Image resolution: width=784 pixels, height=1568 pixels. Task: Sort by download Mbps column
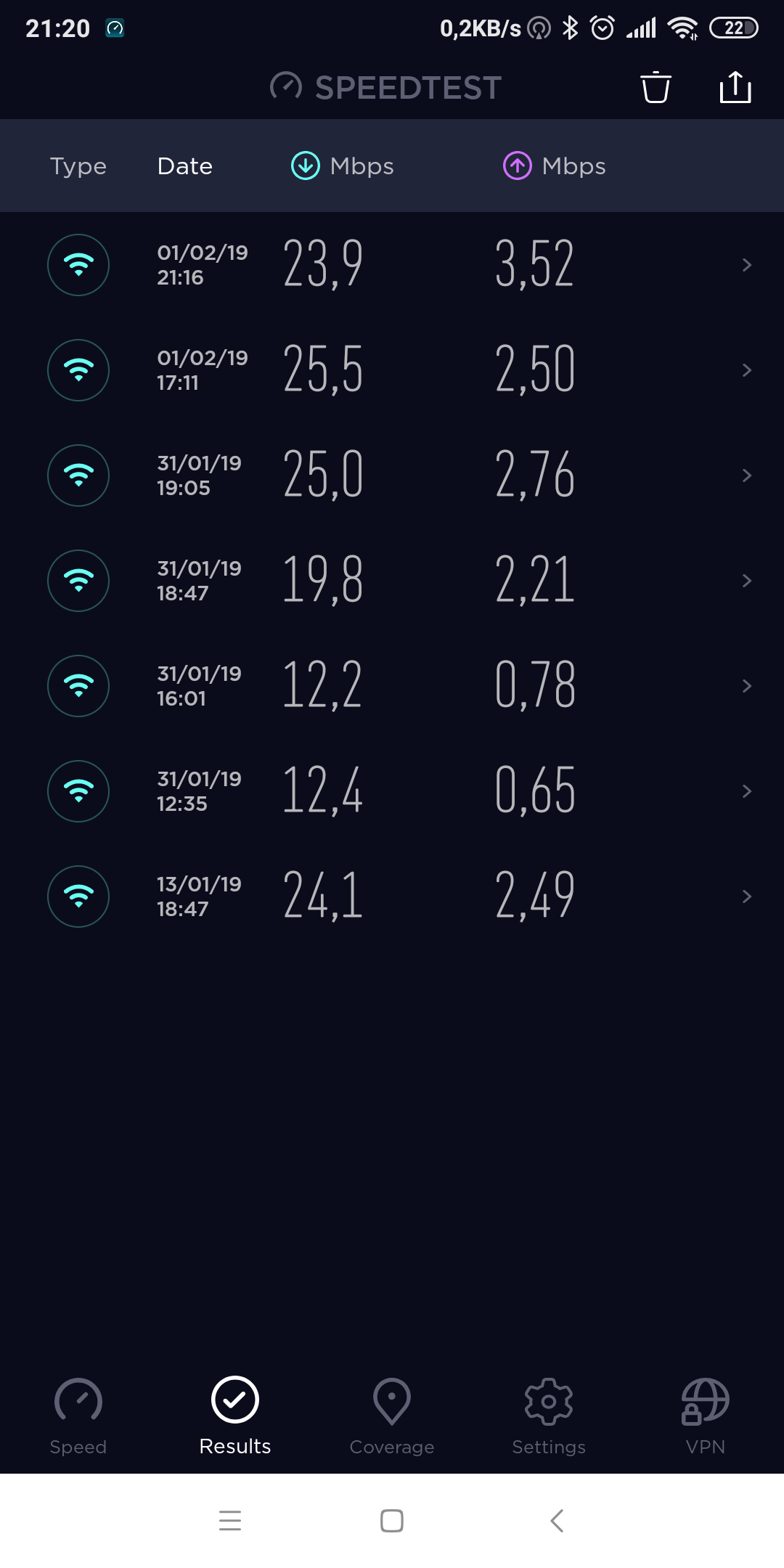point(343,166)
